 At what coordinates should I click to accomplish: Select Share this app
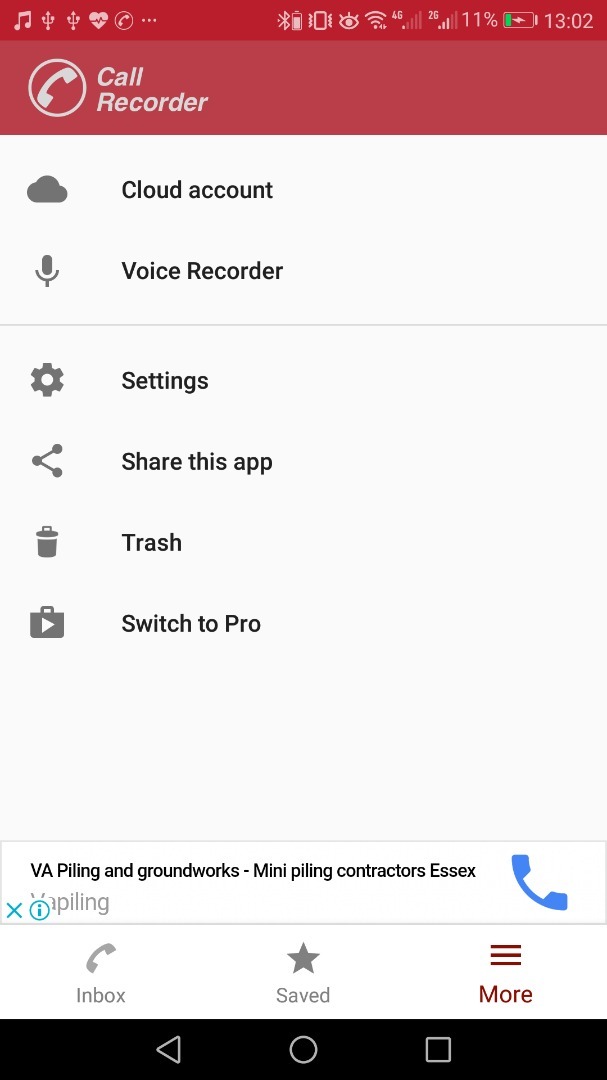tap(303, 461)
